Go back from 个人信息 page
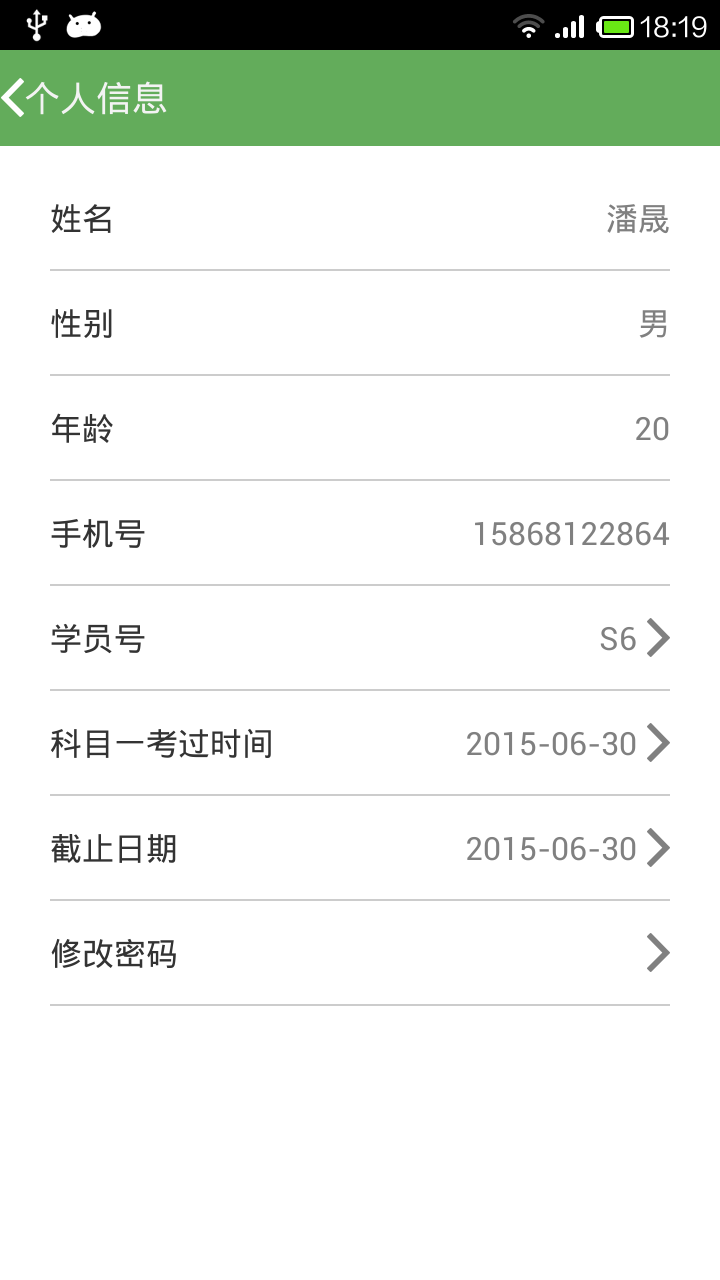This screenshot has height=1280, width=720. [16, 98]
